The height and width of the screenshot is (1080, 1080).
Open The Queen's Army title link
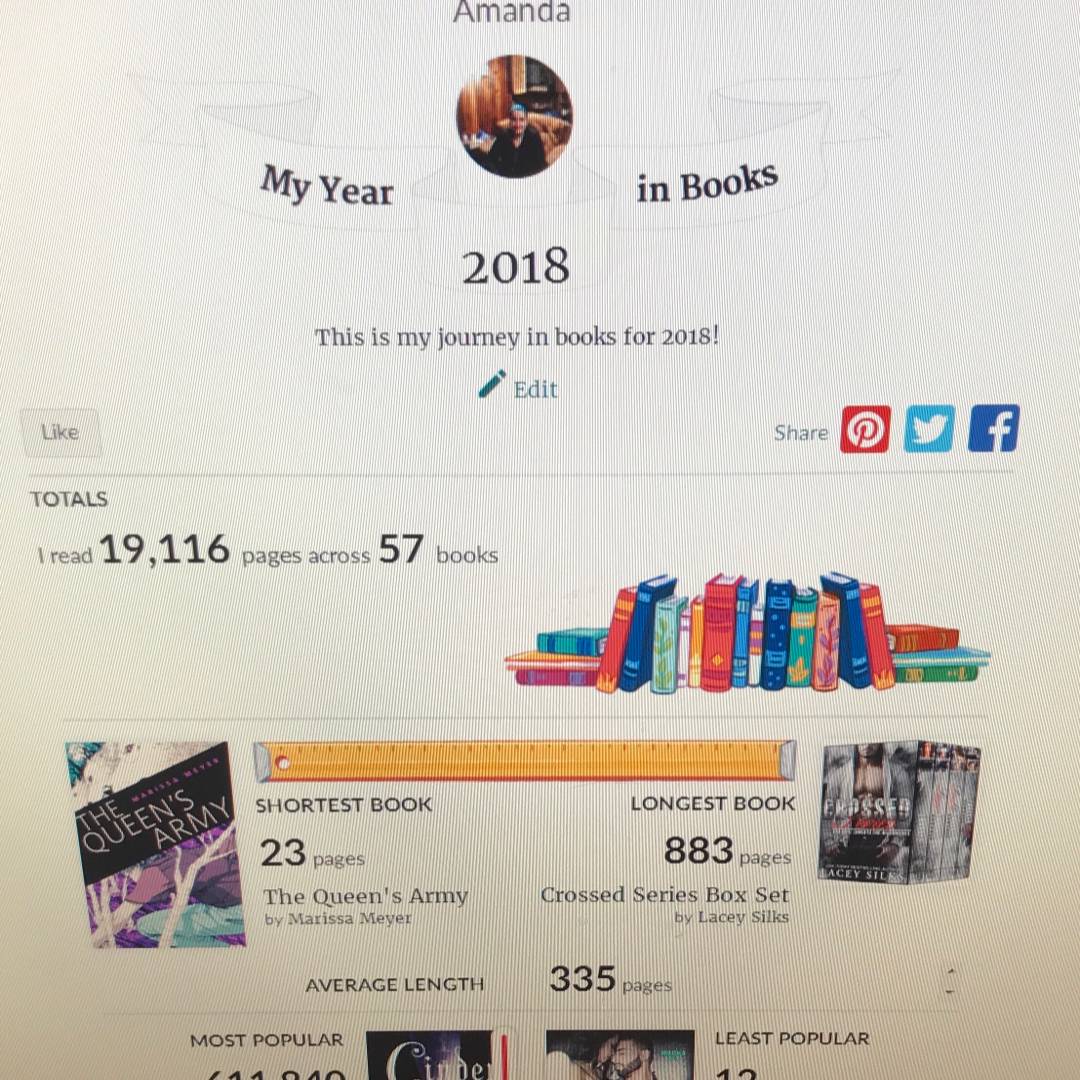coord(365,896)
